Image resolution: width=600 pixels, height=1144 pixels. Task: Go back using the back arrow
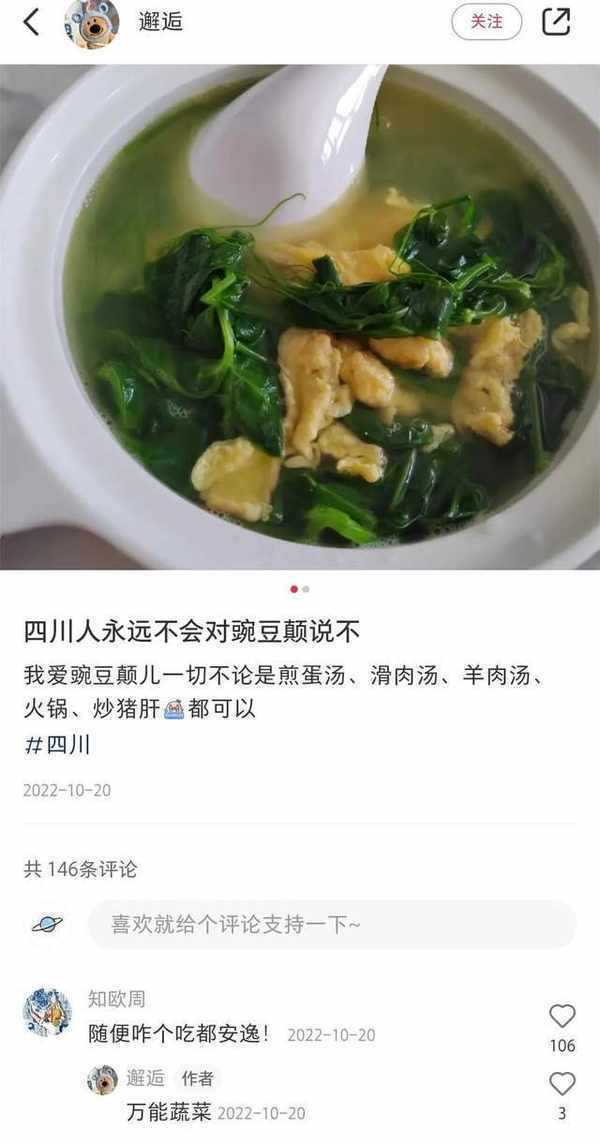click(x=31, y=22)
